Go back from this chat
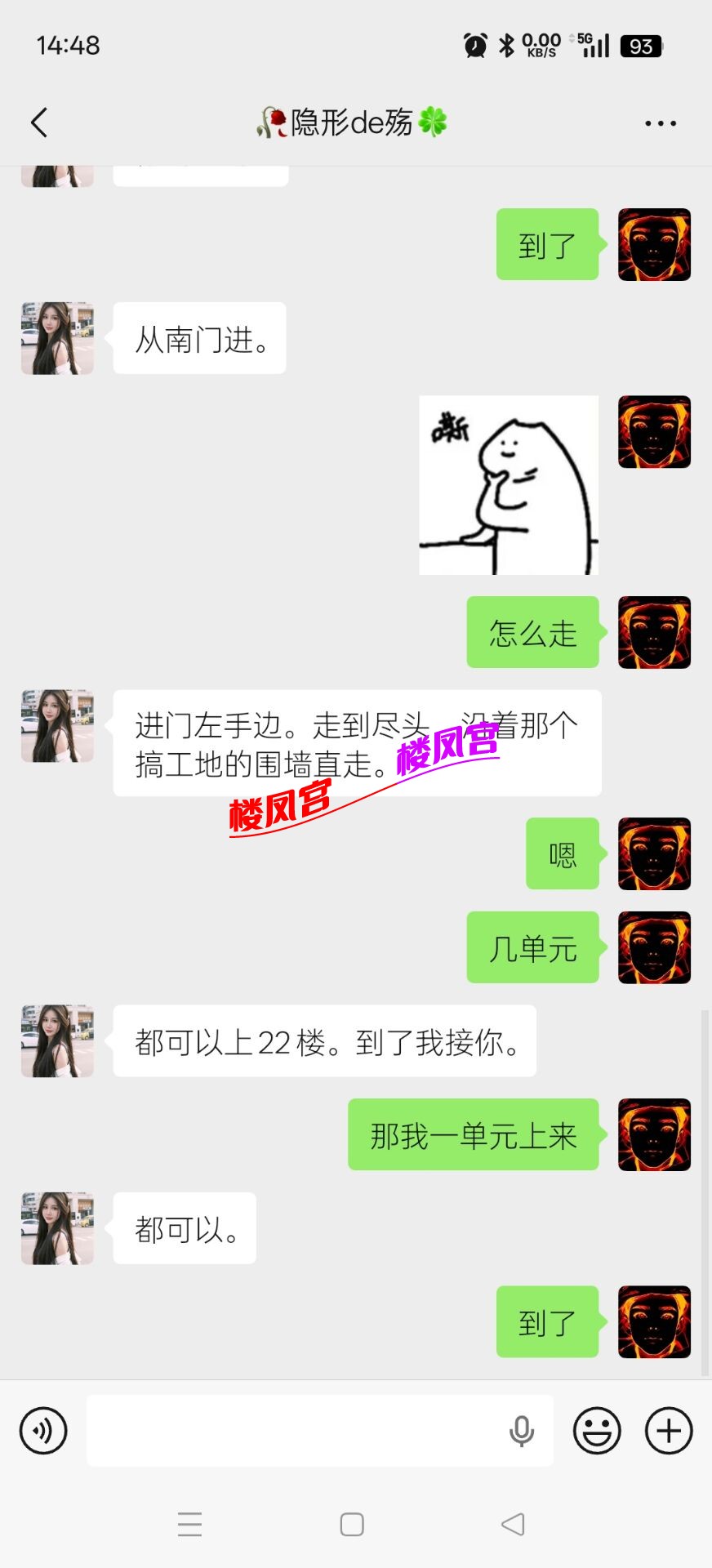Image resolution: width=712 pixels, height=1568 pixels. tap(39, 122)
